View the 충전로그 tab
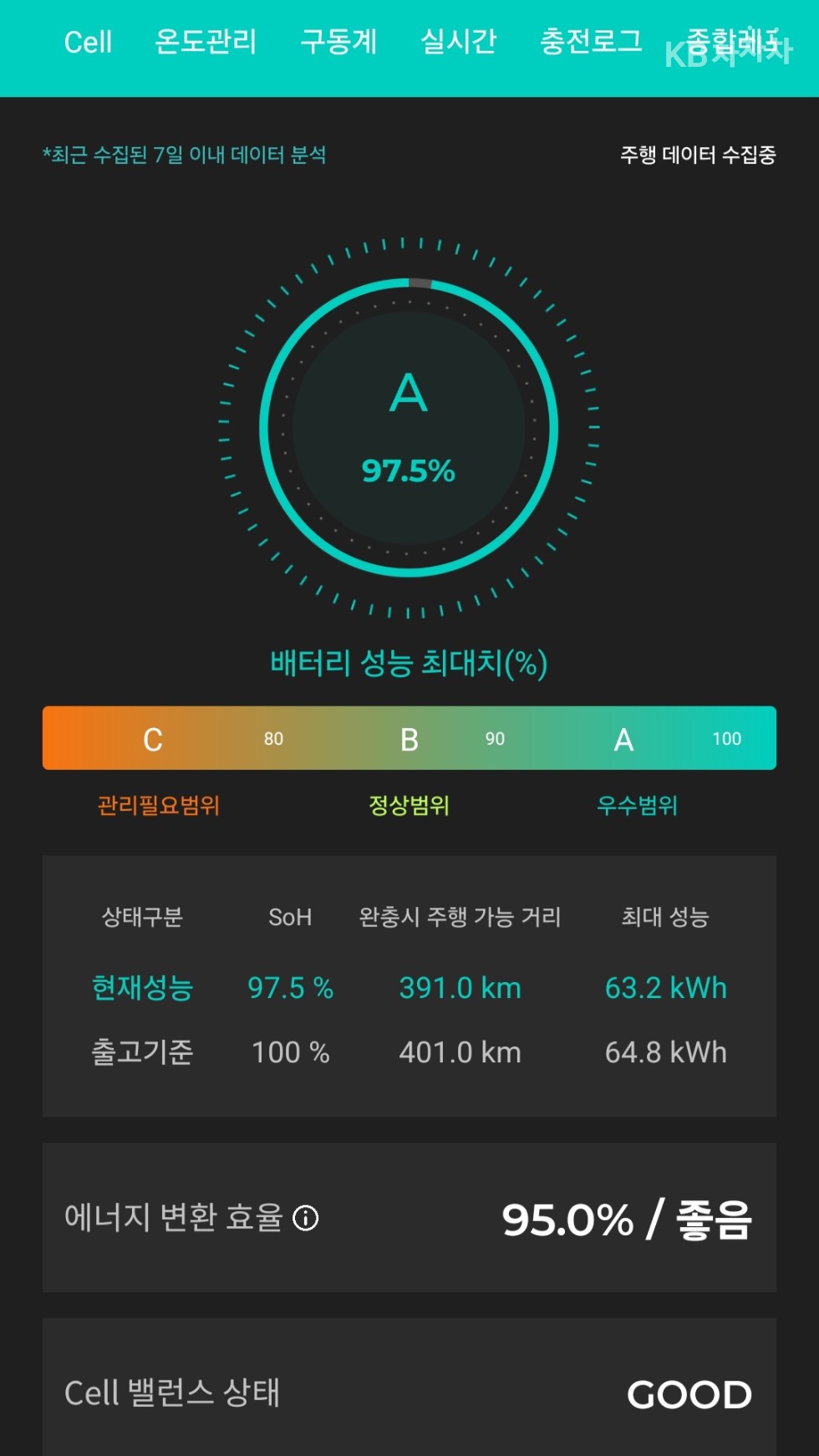 pos(591,42)
